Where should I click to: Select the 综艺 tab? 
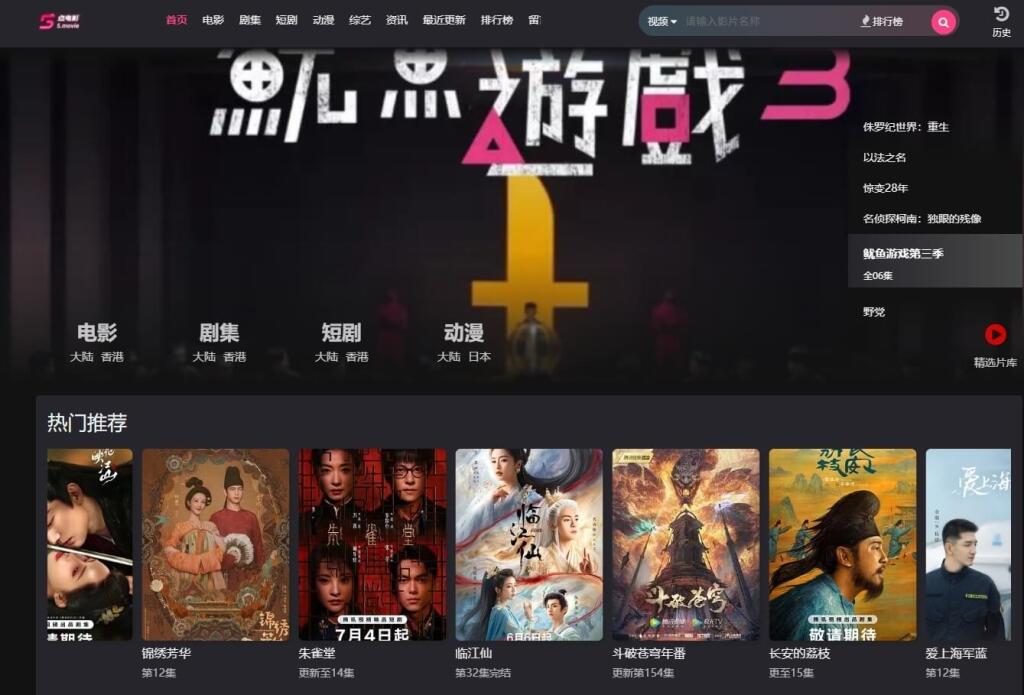tap(360, 20)
